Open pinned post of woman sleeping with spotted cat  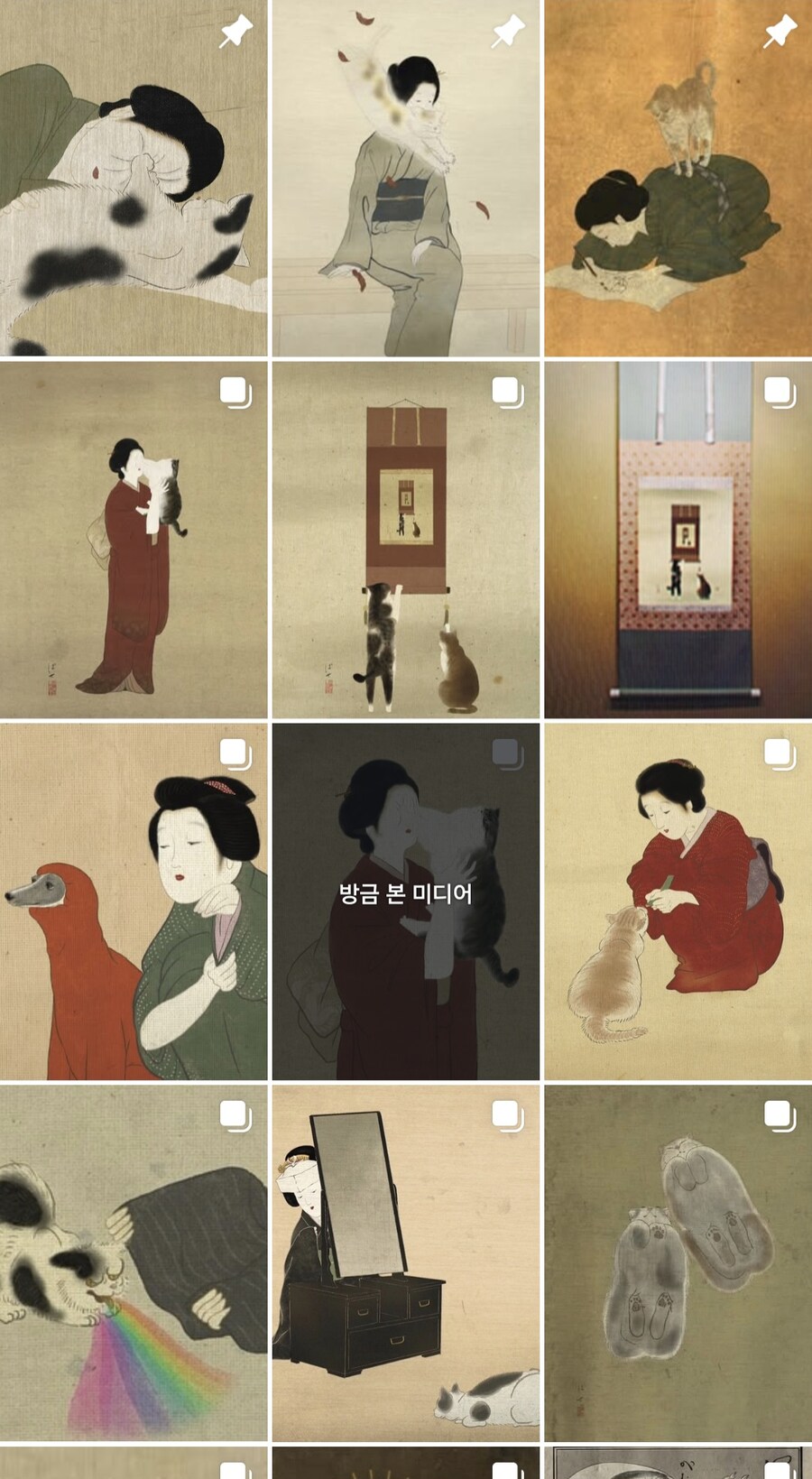[x=134, y=178]
